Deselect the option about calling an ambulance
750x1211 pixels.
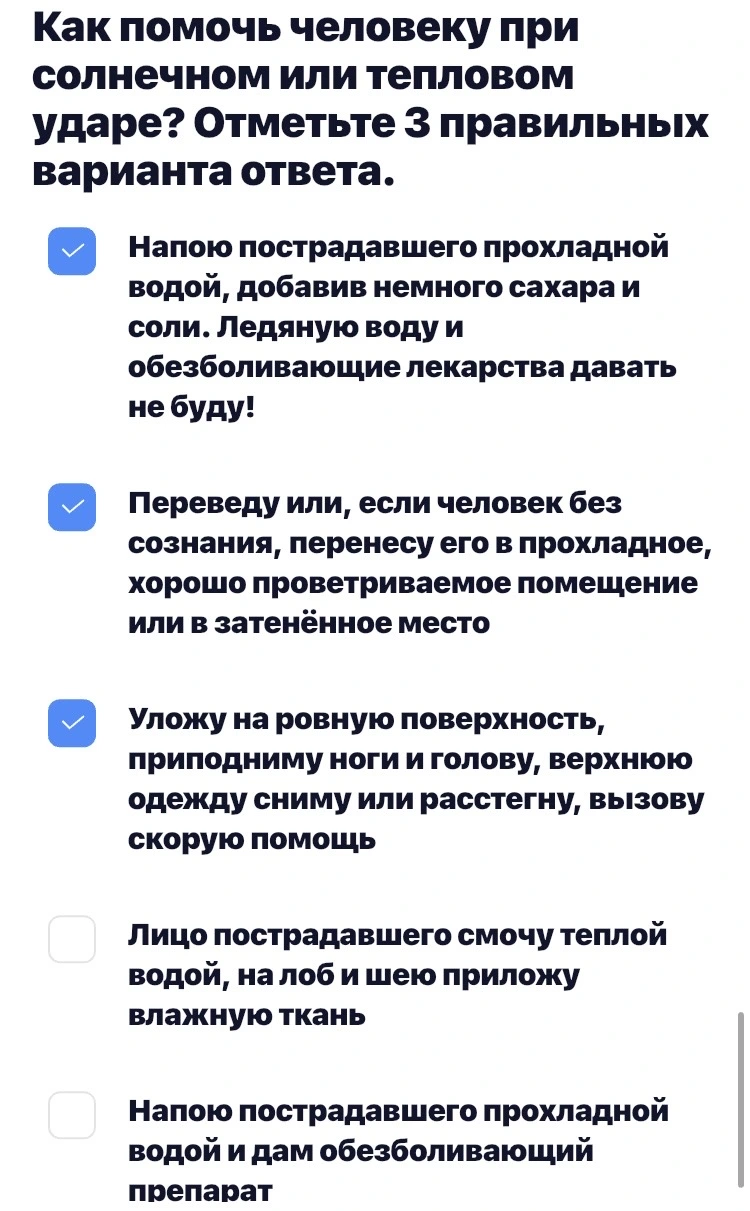(x=72, y=723)
